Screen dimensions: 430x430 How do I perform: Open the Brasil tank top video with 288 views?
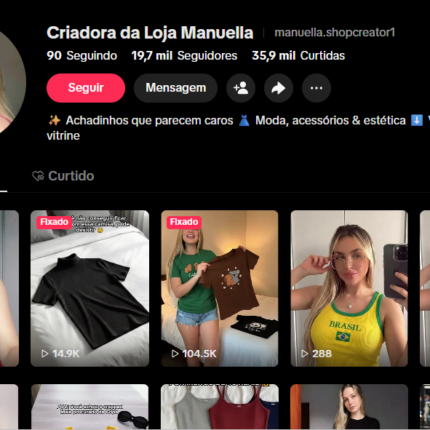[x=349, y=288]
